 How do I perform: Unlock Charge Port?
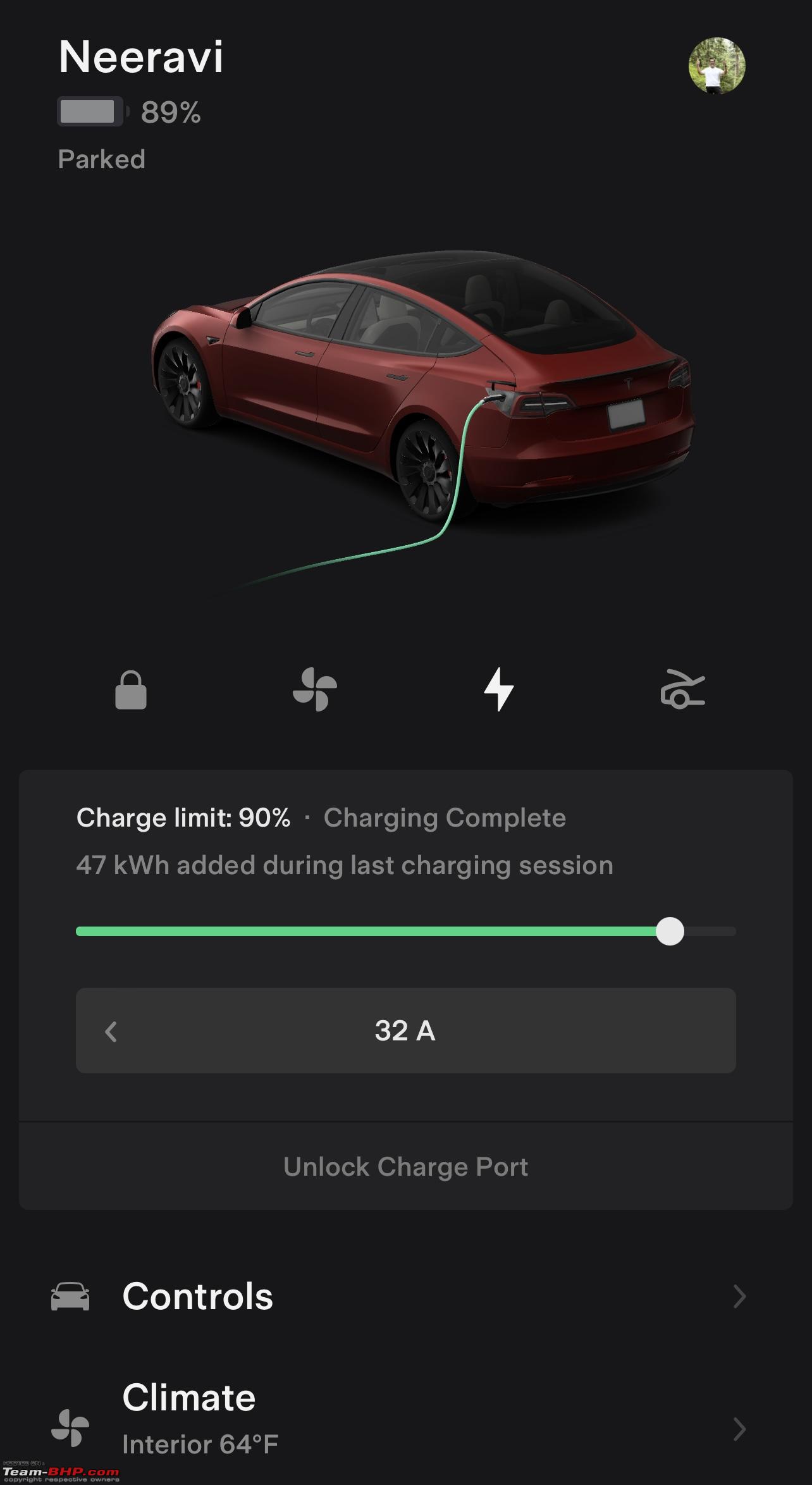pos(405,1167)
